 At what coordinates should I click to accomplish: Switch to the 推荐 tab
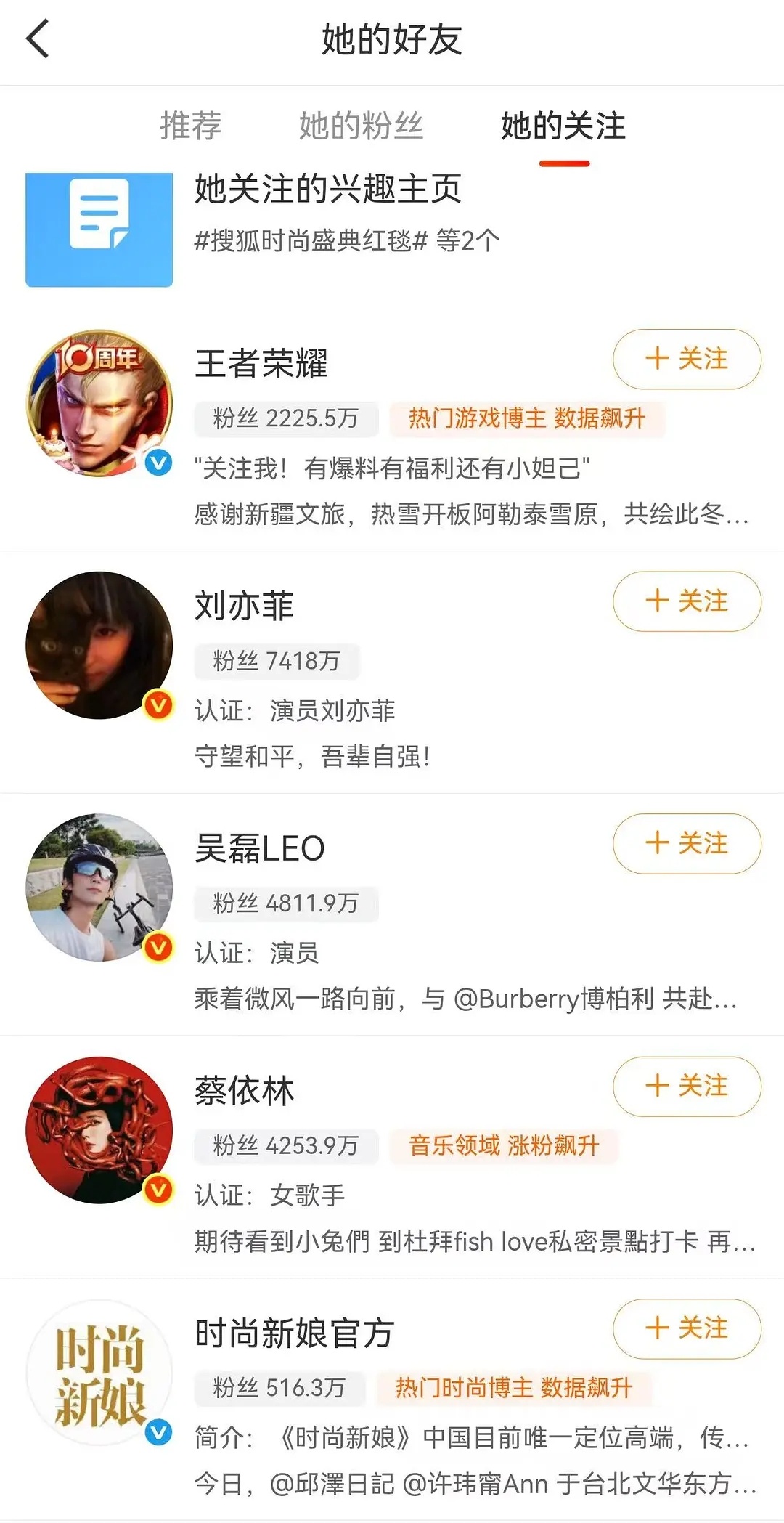[190, 127]
